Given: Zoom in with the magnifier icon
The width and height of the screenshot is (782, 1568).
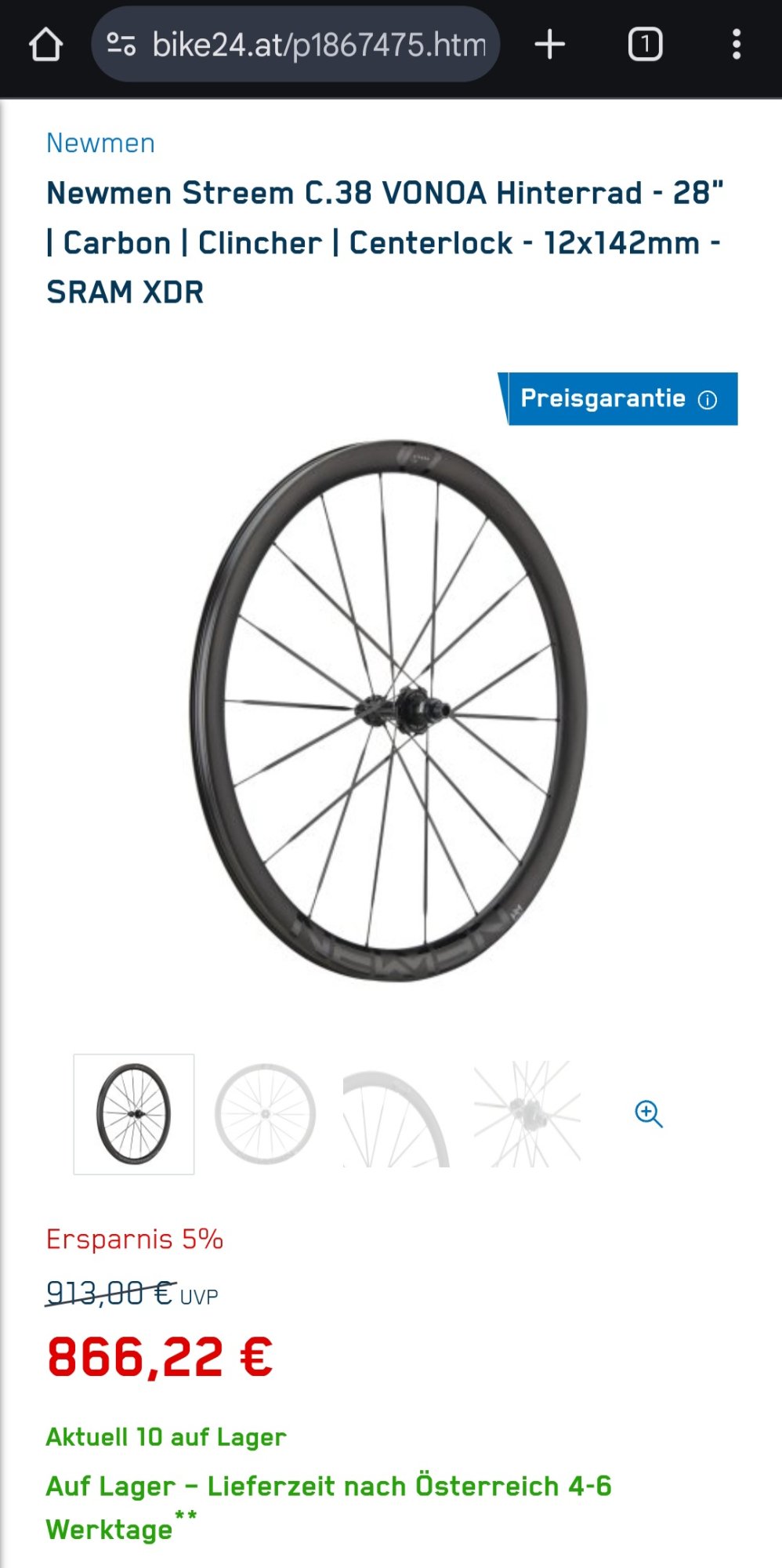Looking at the screenshot, I should point(648,1114).
